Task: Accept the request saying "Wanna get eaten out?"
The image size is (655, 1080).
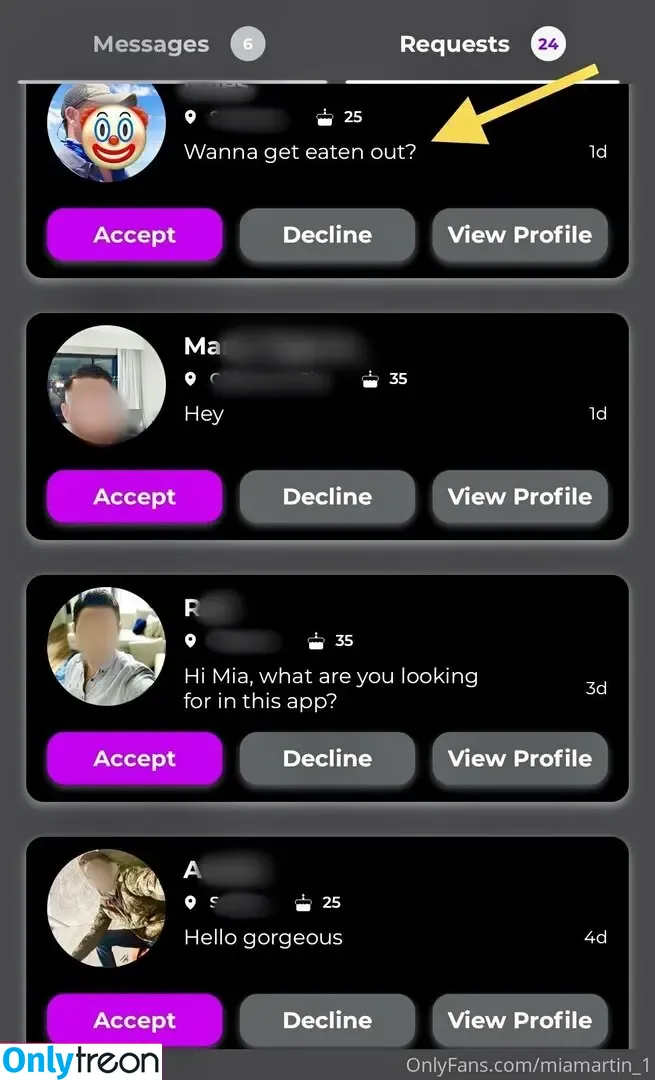Action: (x=134, y=235)
